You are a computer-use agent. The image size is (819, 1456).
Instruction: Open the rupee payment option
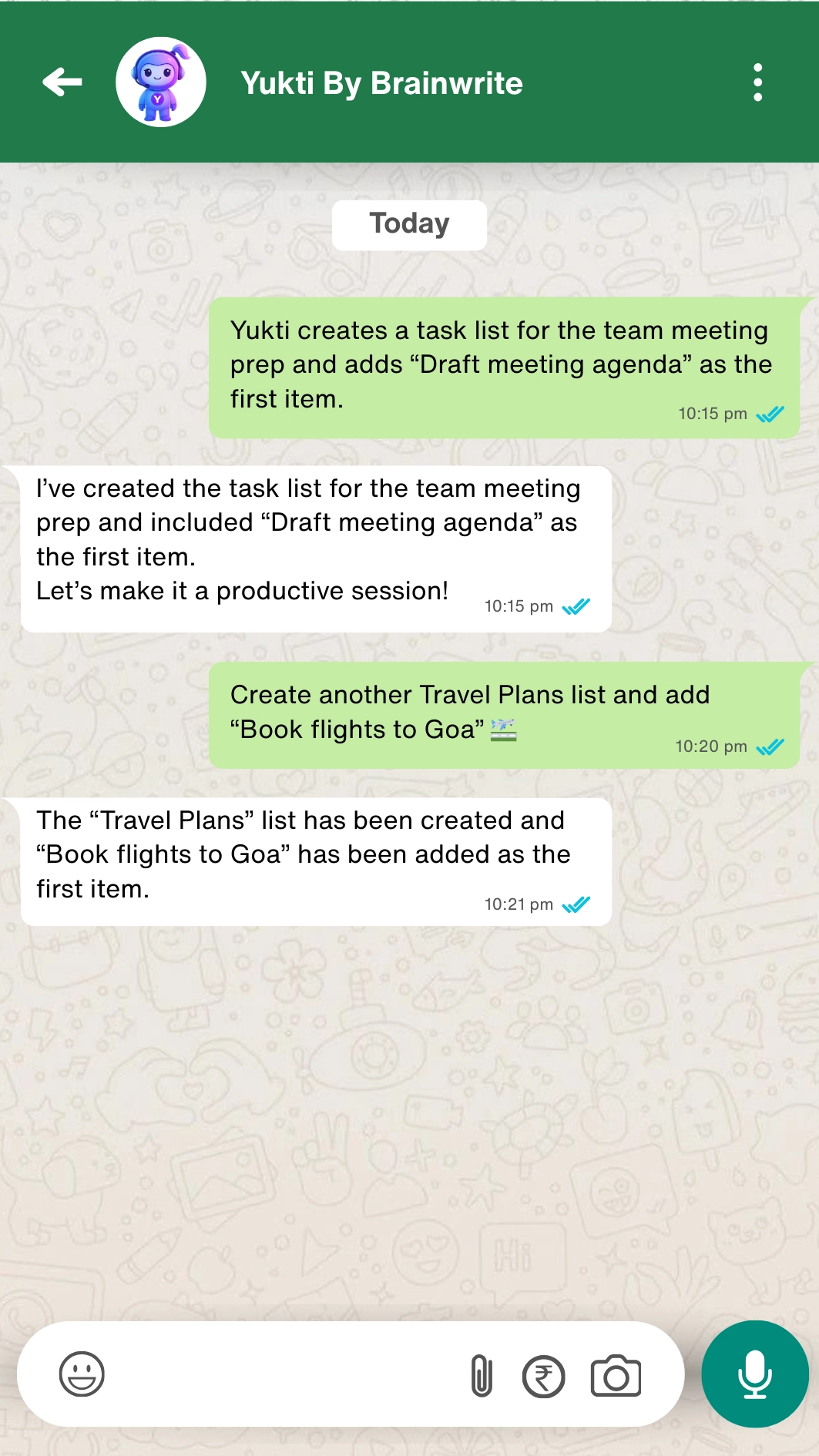543,1376
